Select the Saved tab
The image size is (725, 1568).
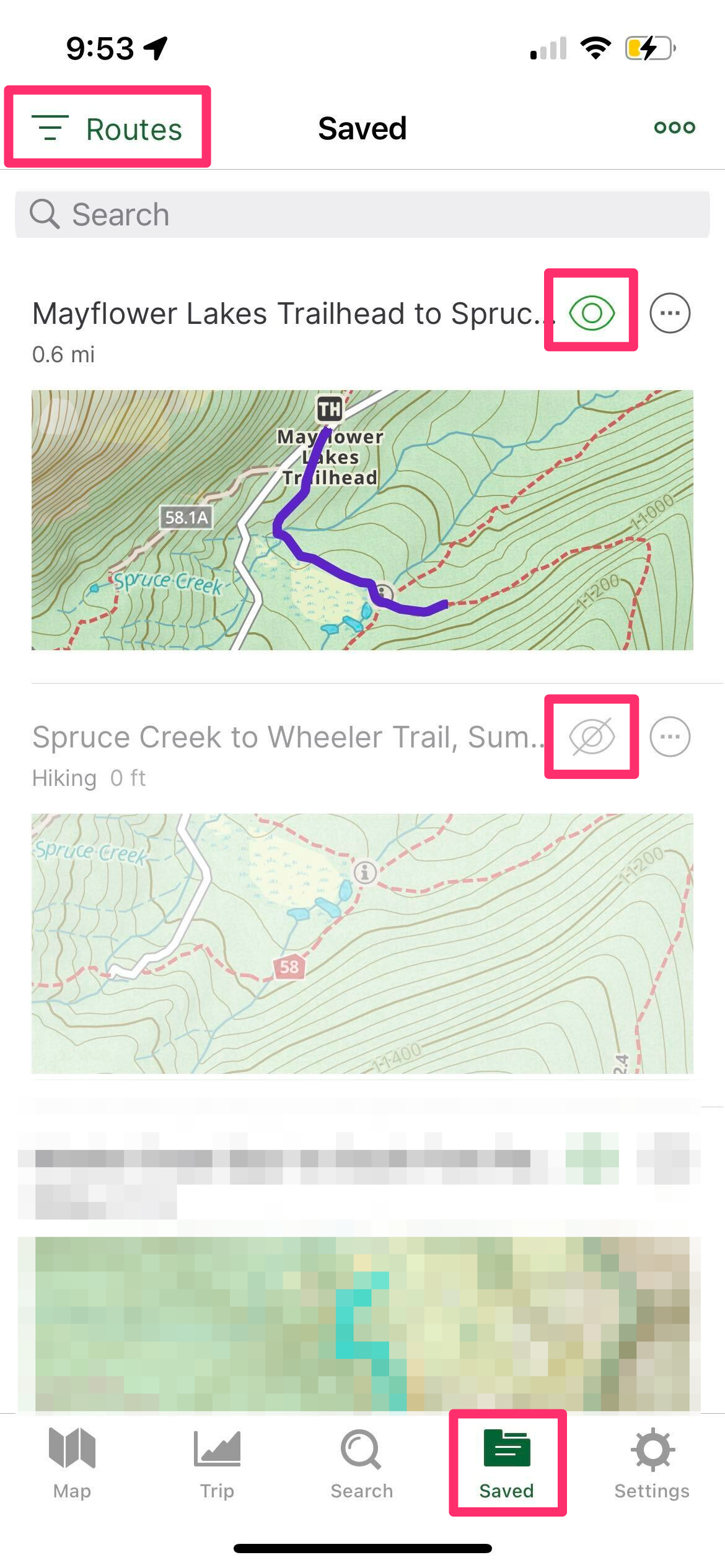507,1464
